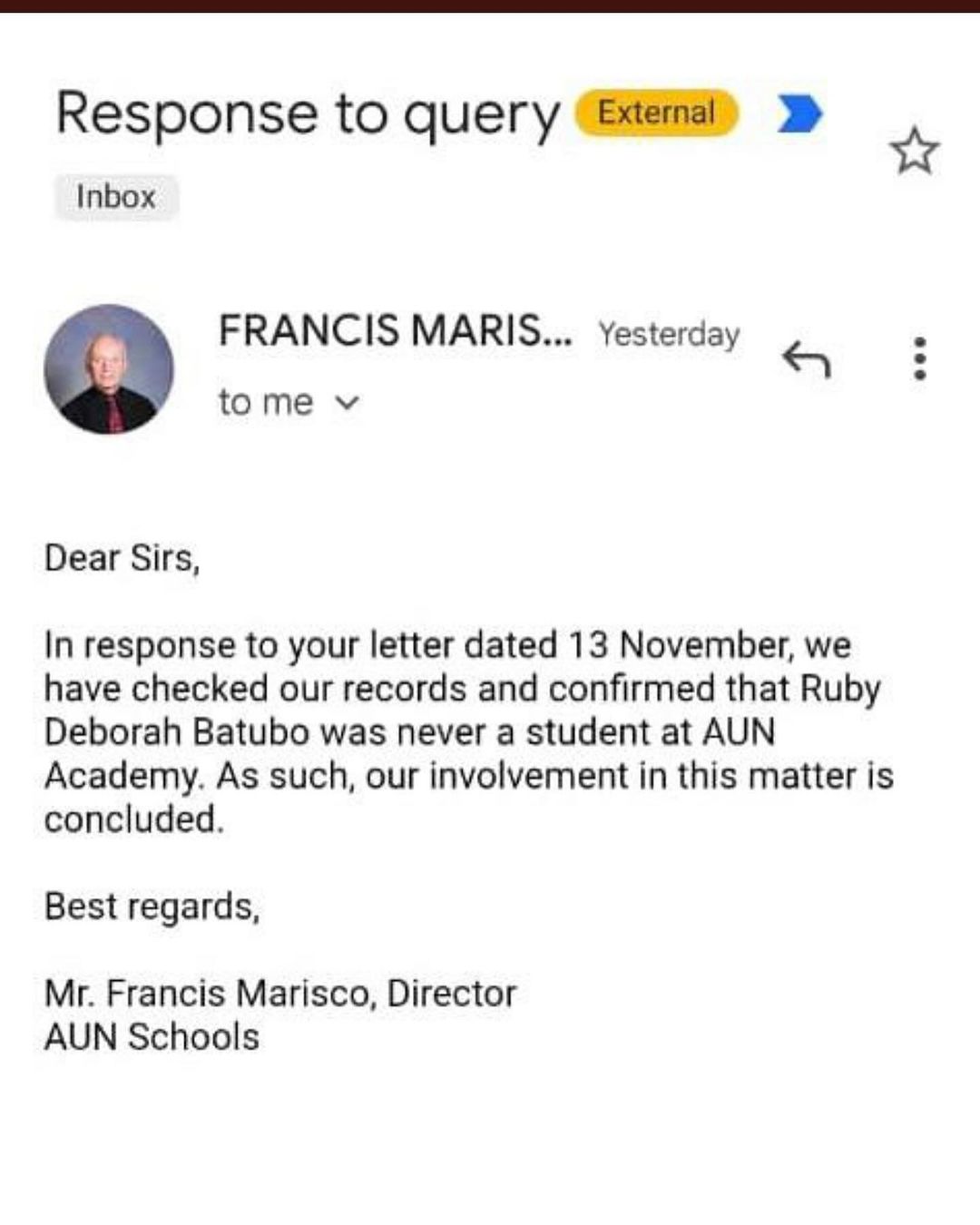Screen dimensions: 980x1225
Task: Reply to Francis Marisco's email
Action: pos(806,358)
